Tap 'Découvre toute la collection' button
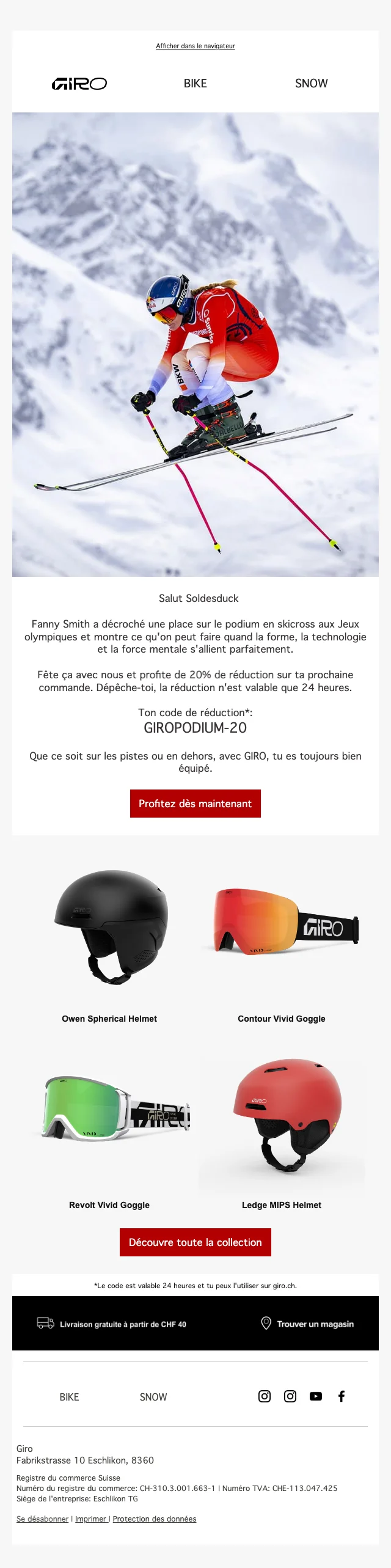This screenshot has height=1568, width=391. tap(195, 1242)
